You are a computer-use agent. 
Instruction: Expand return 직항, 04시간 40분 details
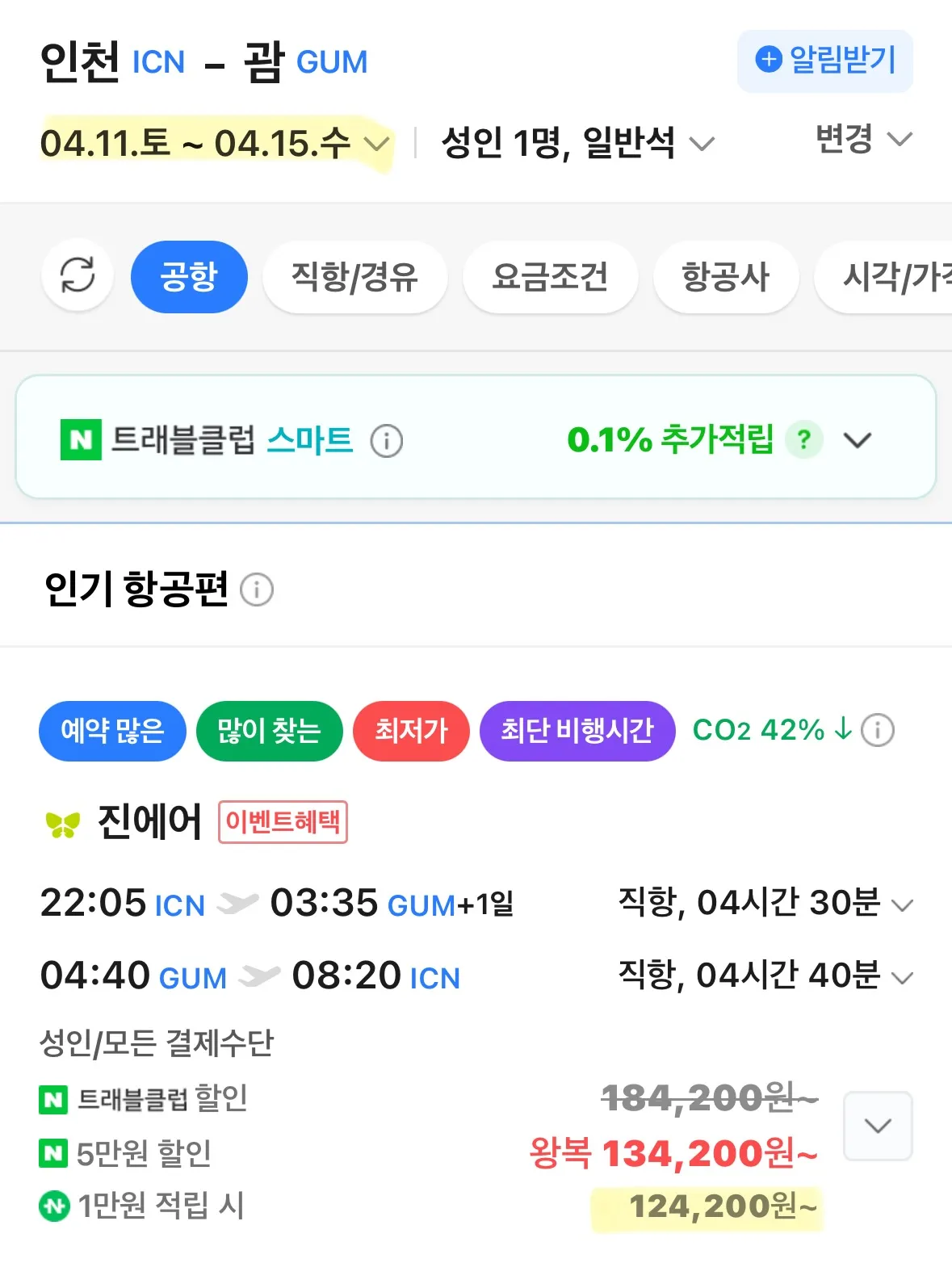902,978
